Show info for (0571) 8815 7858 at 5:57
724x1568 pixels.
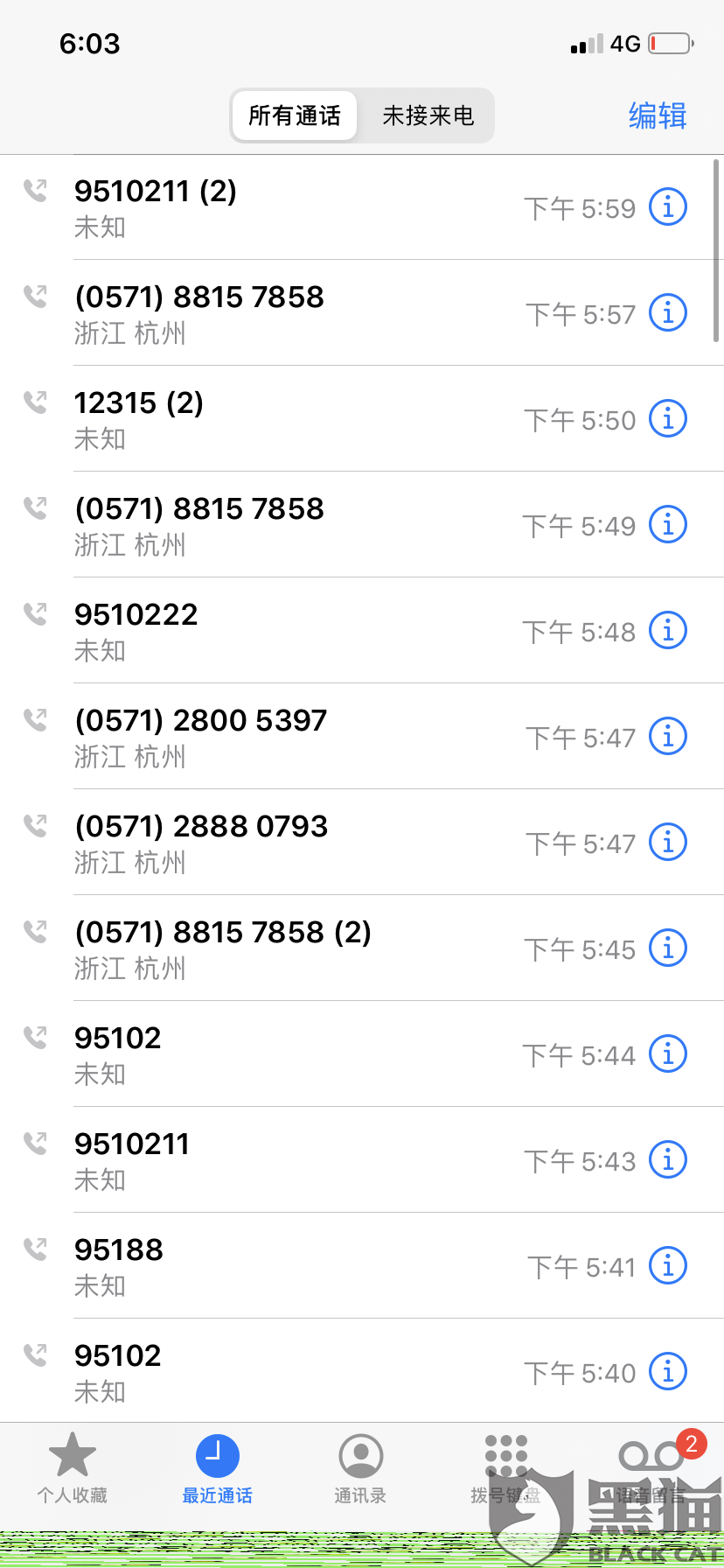point(668,313)
